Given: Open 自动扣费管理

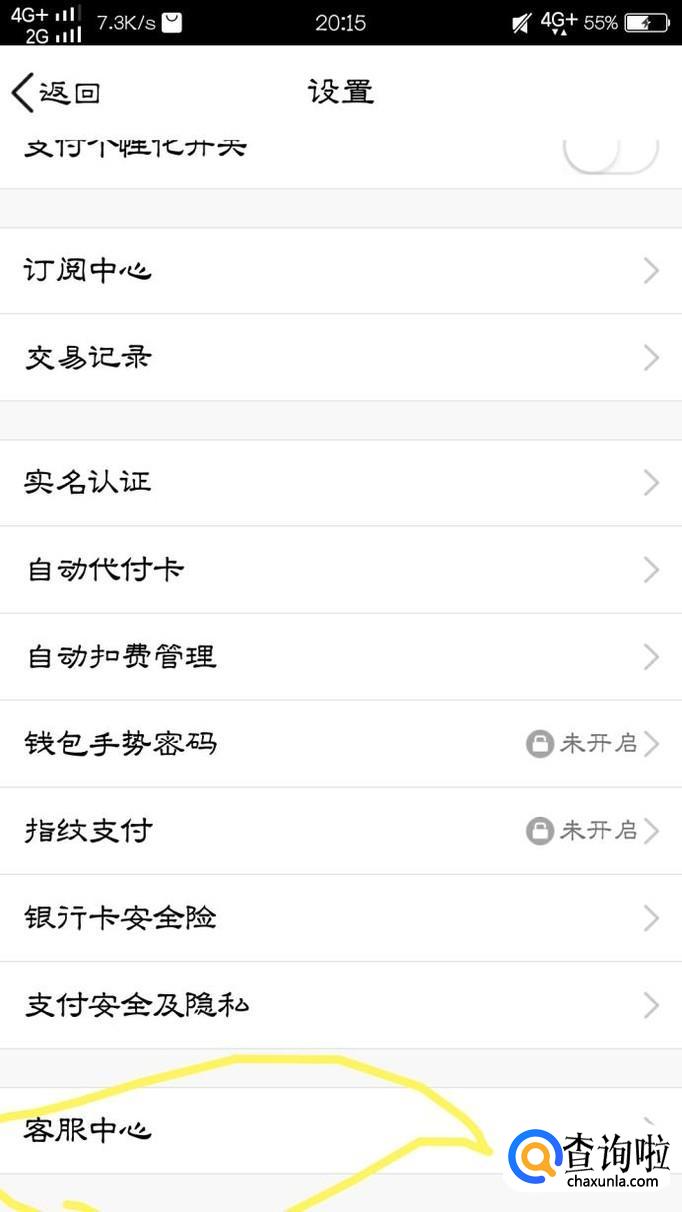Looking at the screenshot, I should coord(340,657).
